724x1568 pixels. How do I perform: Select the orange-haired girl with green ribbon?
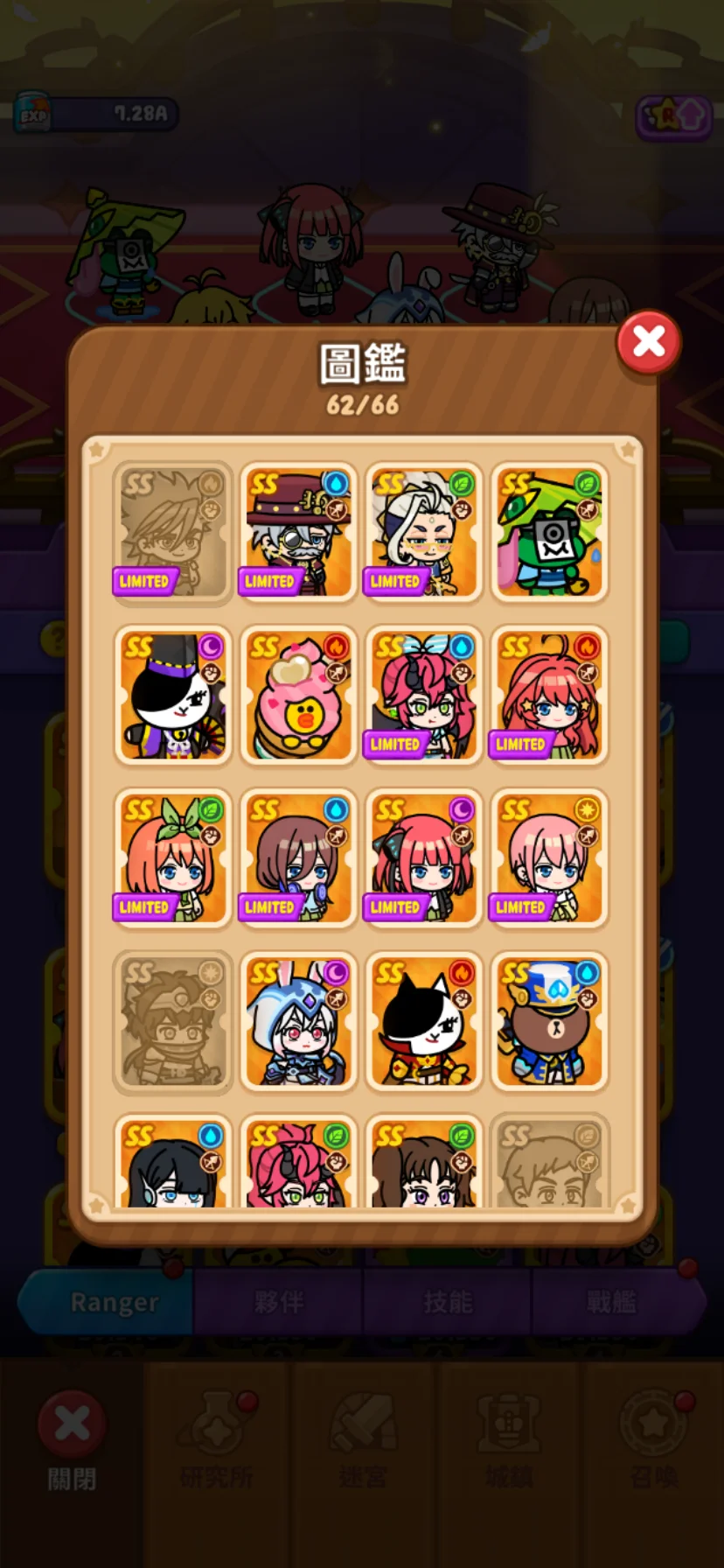pyautogui.click(x=173, y=858)
